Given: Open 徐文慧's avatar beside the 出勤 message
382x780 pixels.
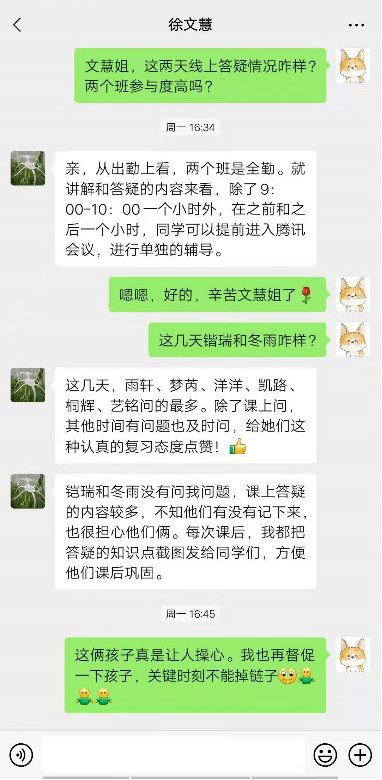Looking at the screenshot, I should pos(28,168).
